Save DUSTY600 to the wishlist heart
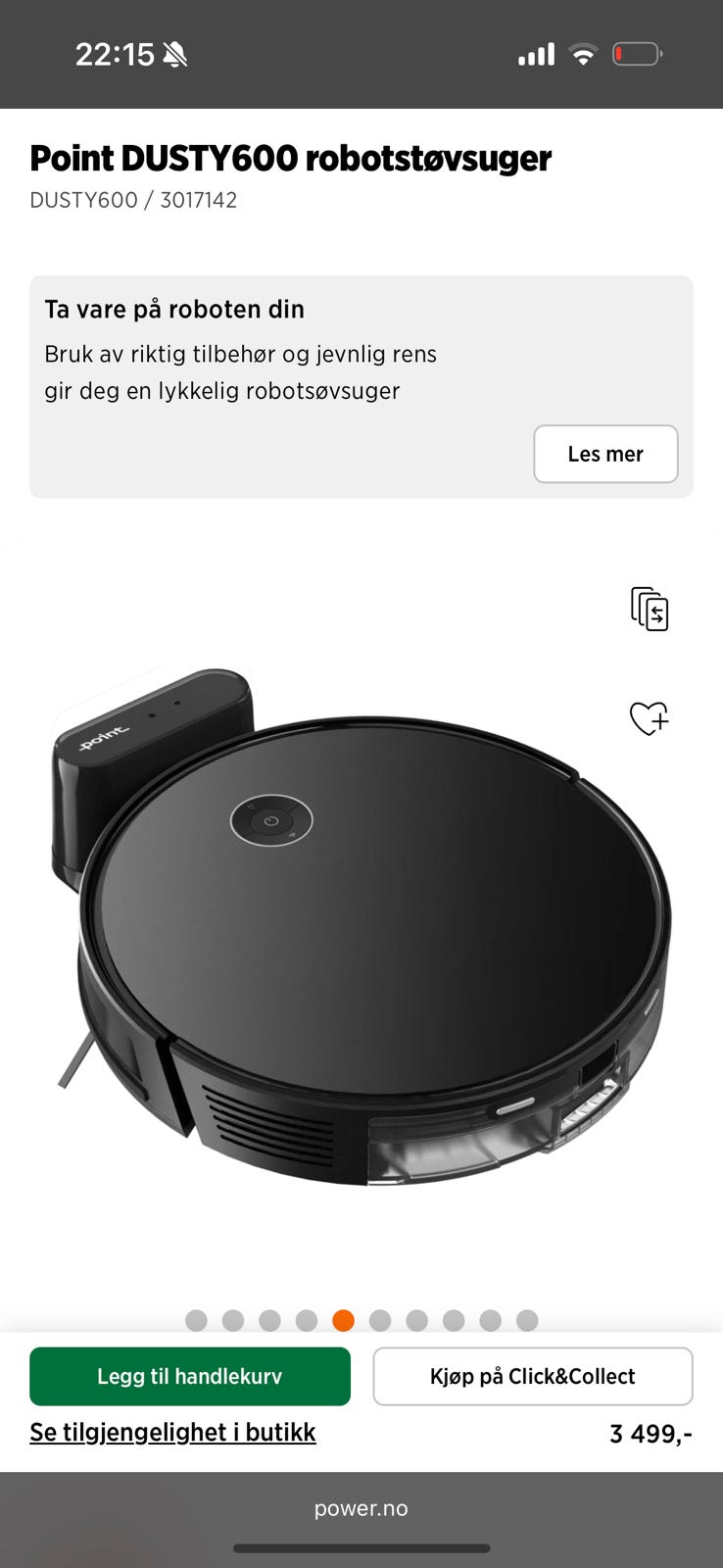This screenshot has height=1568, width=723. [649, 718]
